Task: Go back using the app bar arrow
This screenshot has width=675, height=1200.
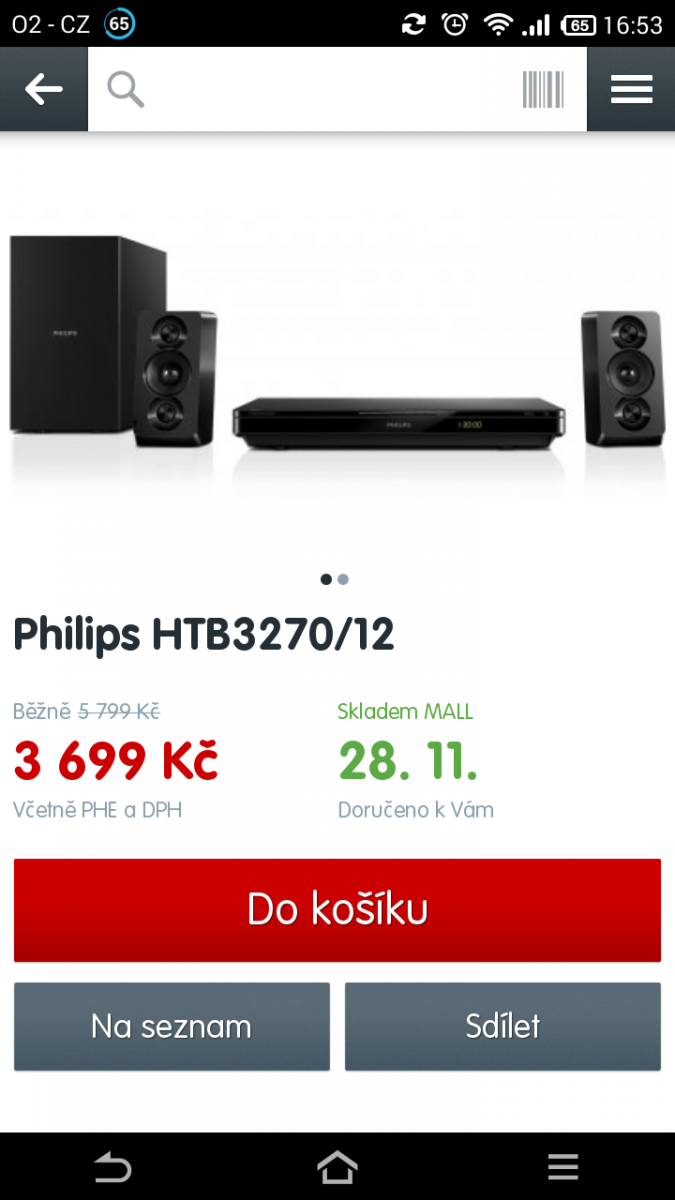Action: [x=44, y=90]
